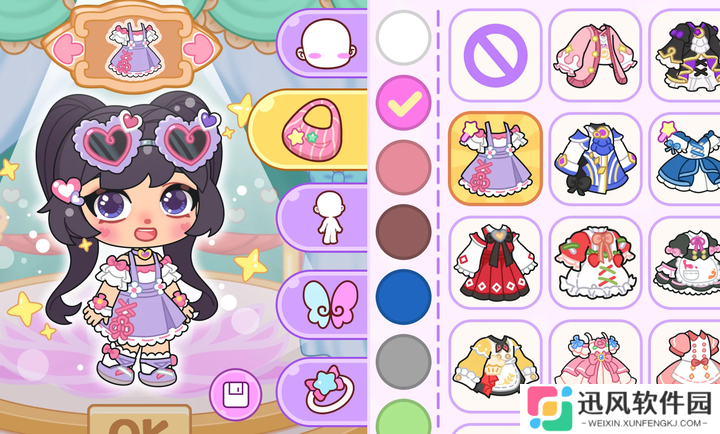Go to next item with right heart arrow
The image size is (720, 434).
point(198,45)
